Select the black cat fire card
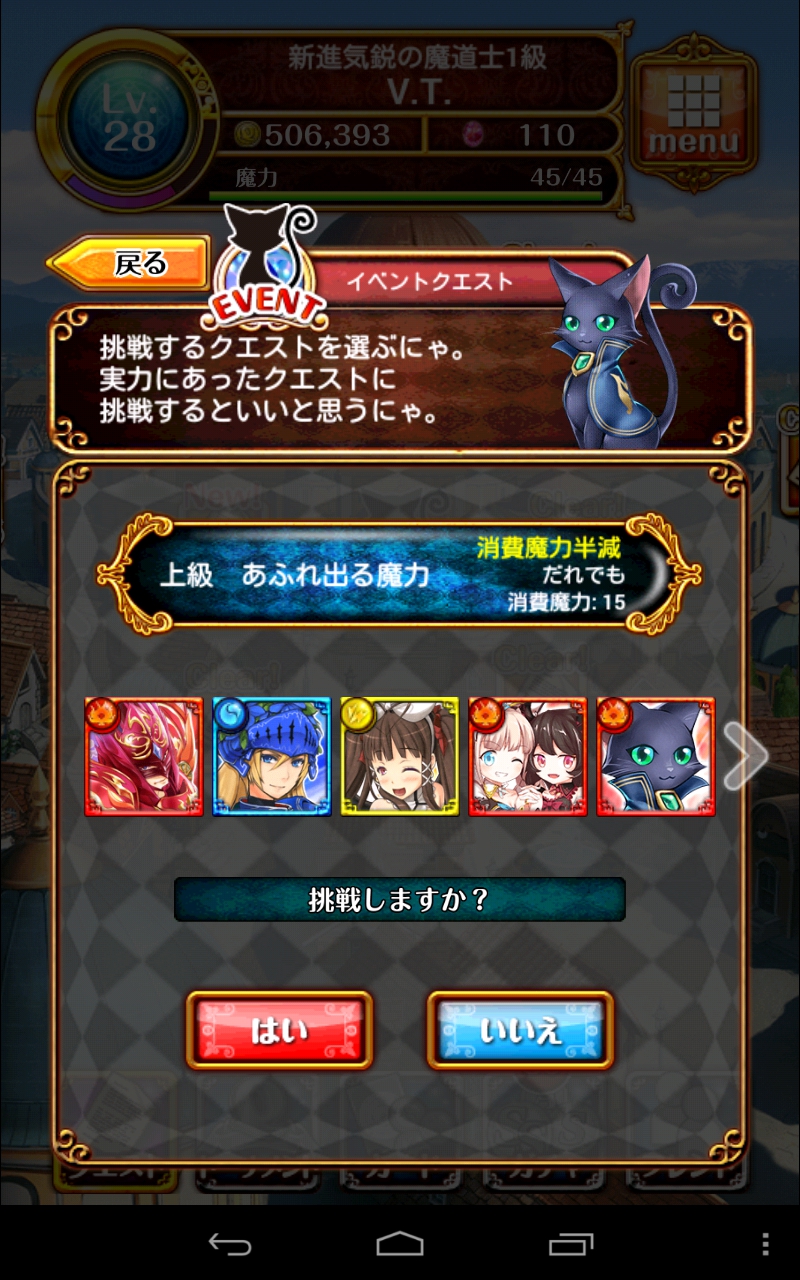The height and width of the screenshot is (1280, 800). point(656,757)
